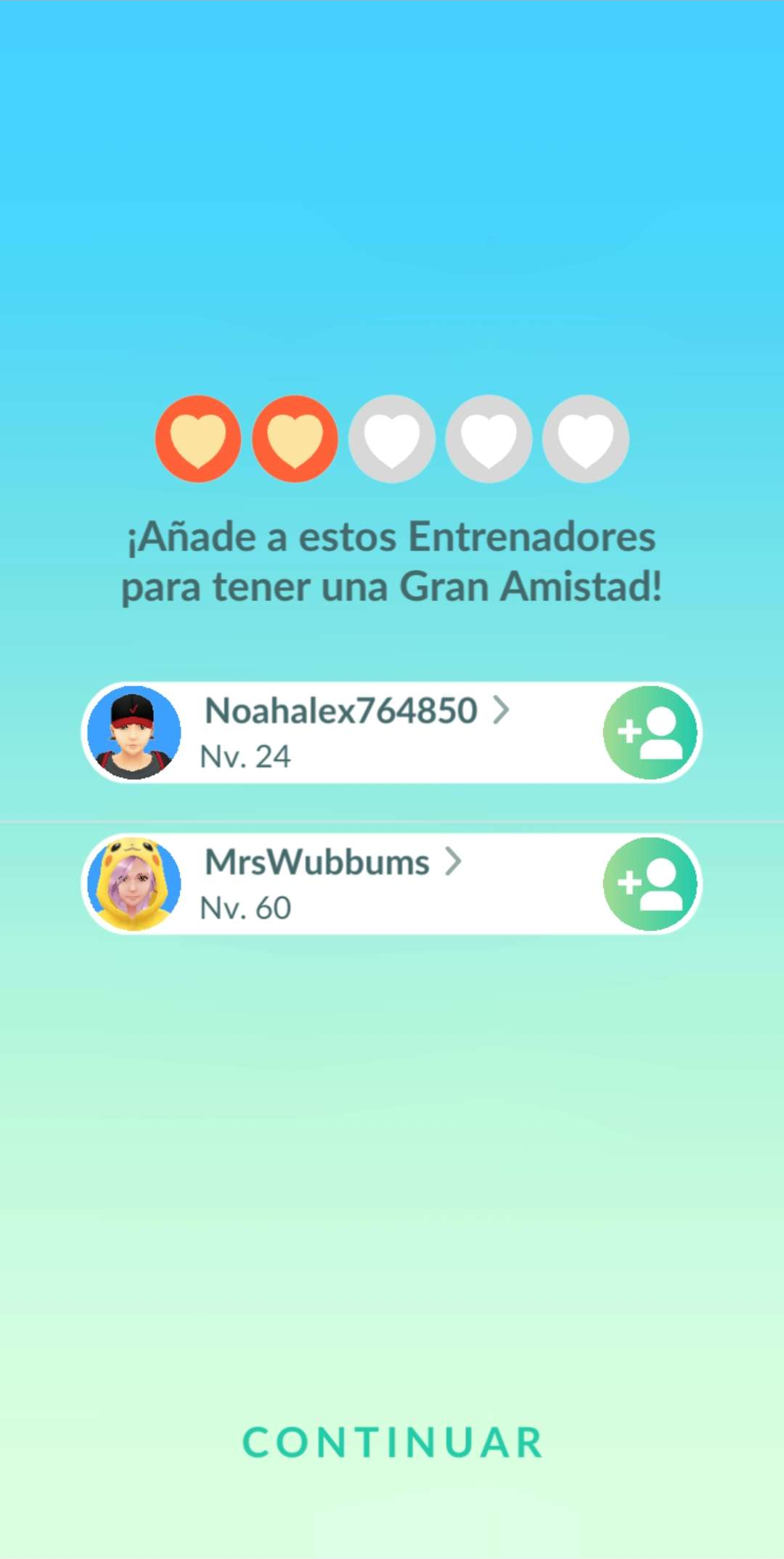
Task: Open MrsWubbums's trainer profile
Action: pos(332,863)
